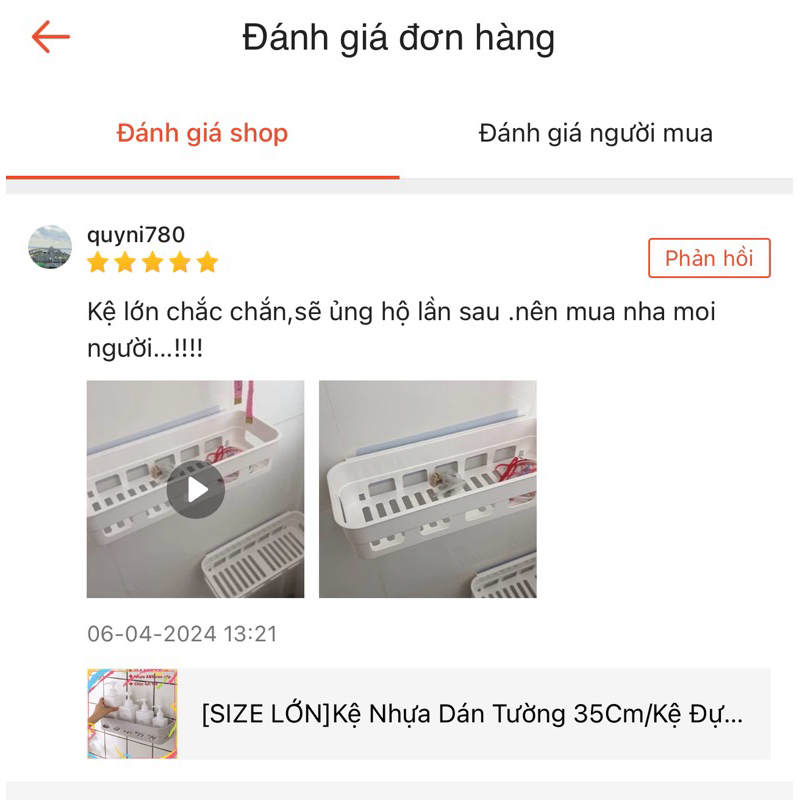Tap the Phản hồi reply button
The width and height of the screenshot is (800, 800).
(x=708, y=258)
